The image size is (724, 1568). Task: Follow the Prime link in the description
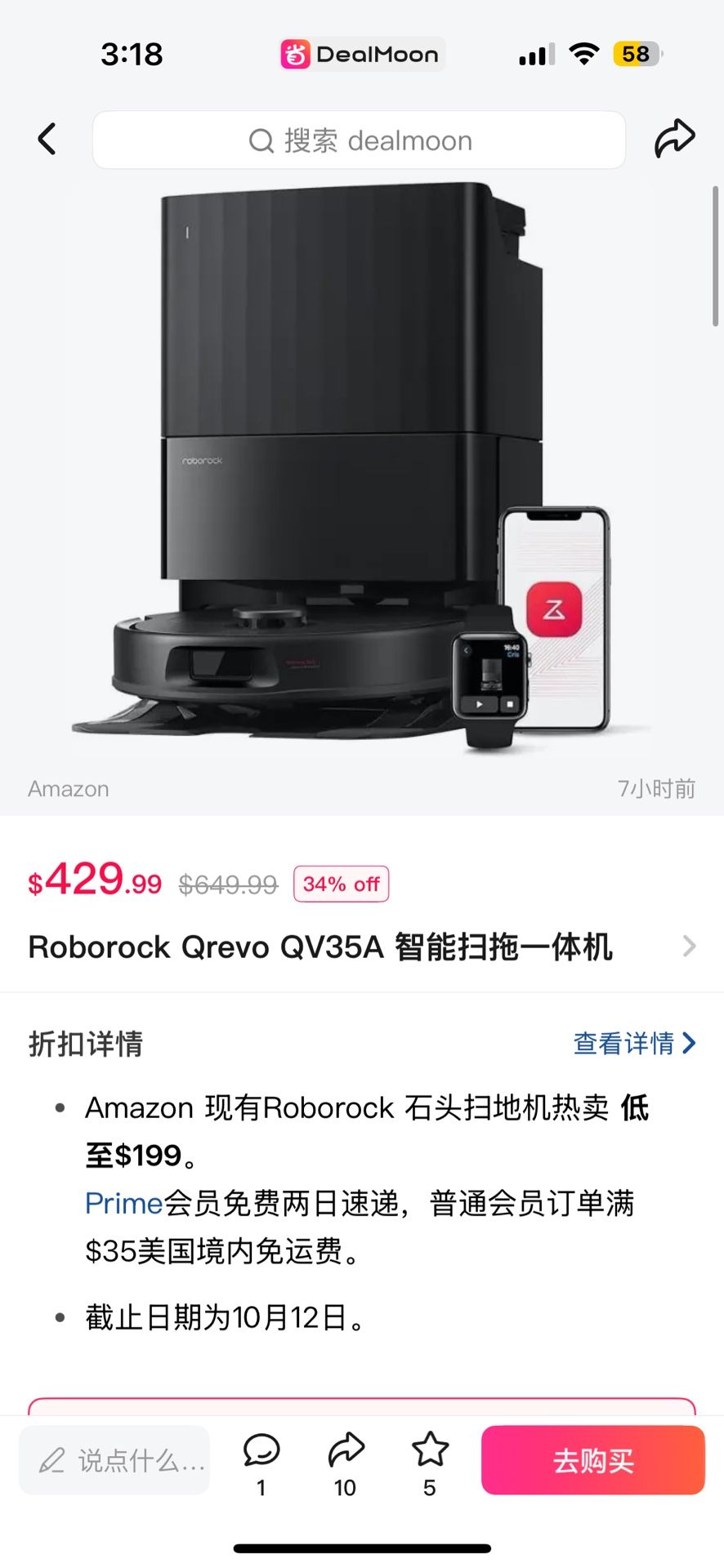(x=123, y=1203)
